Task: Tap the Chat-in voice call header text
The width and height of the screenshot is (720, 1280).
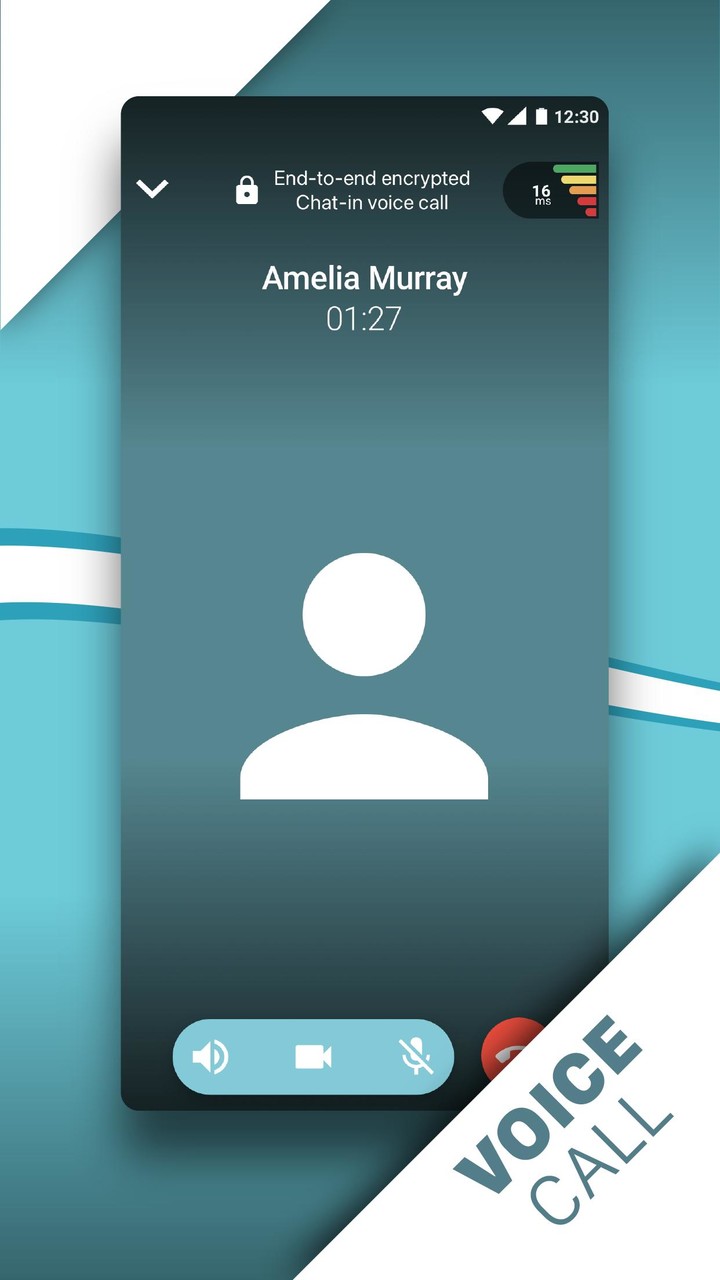Action: point(372,202)
